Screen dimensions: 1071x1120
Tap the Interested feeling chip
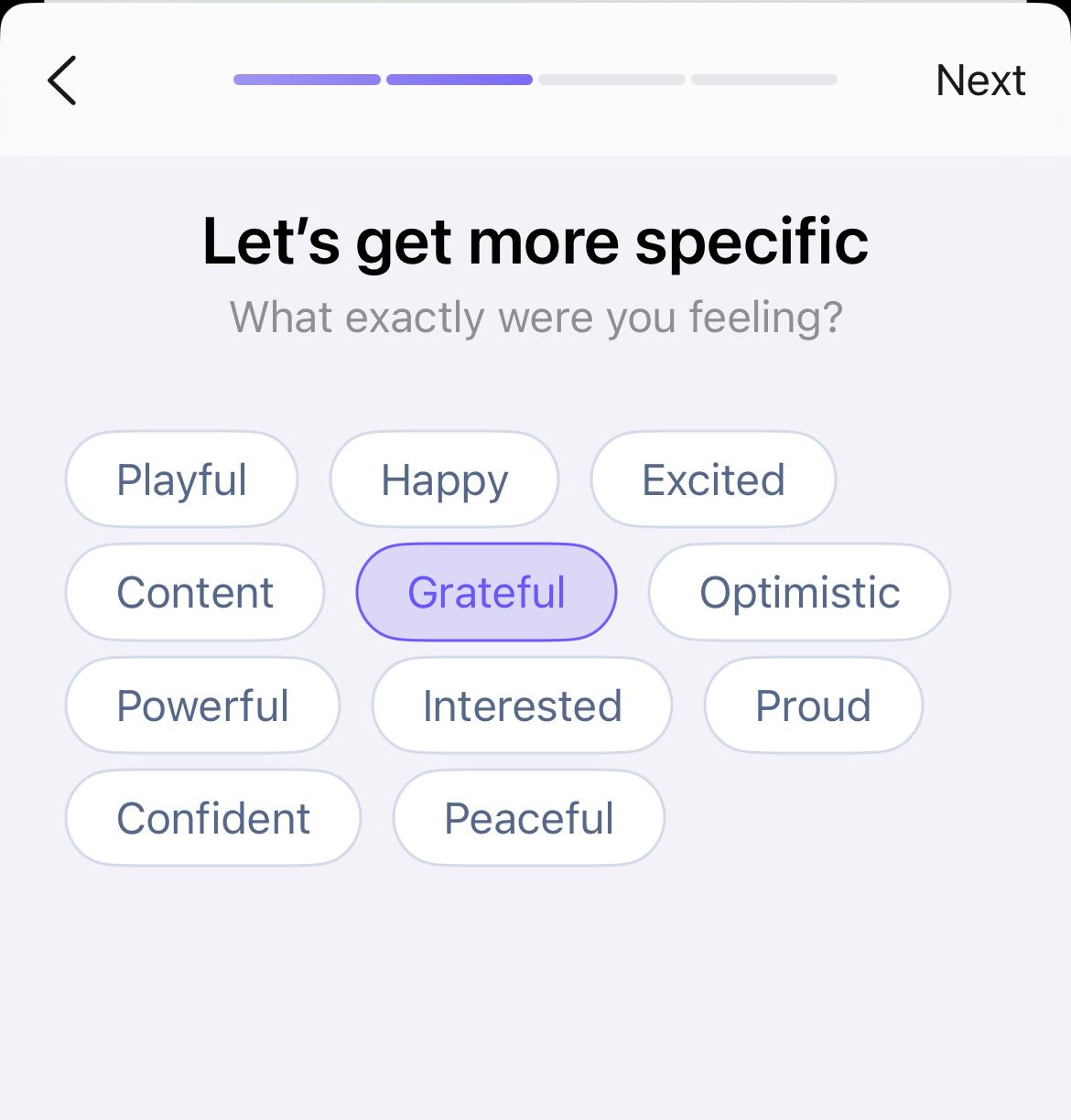tap(522, 705)
